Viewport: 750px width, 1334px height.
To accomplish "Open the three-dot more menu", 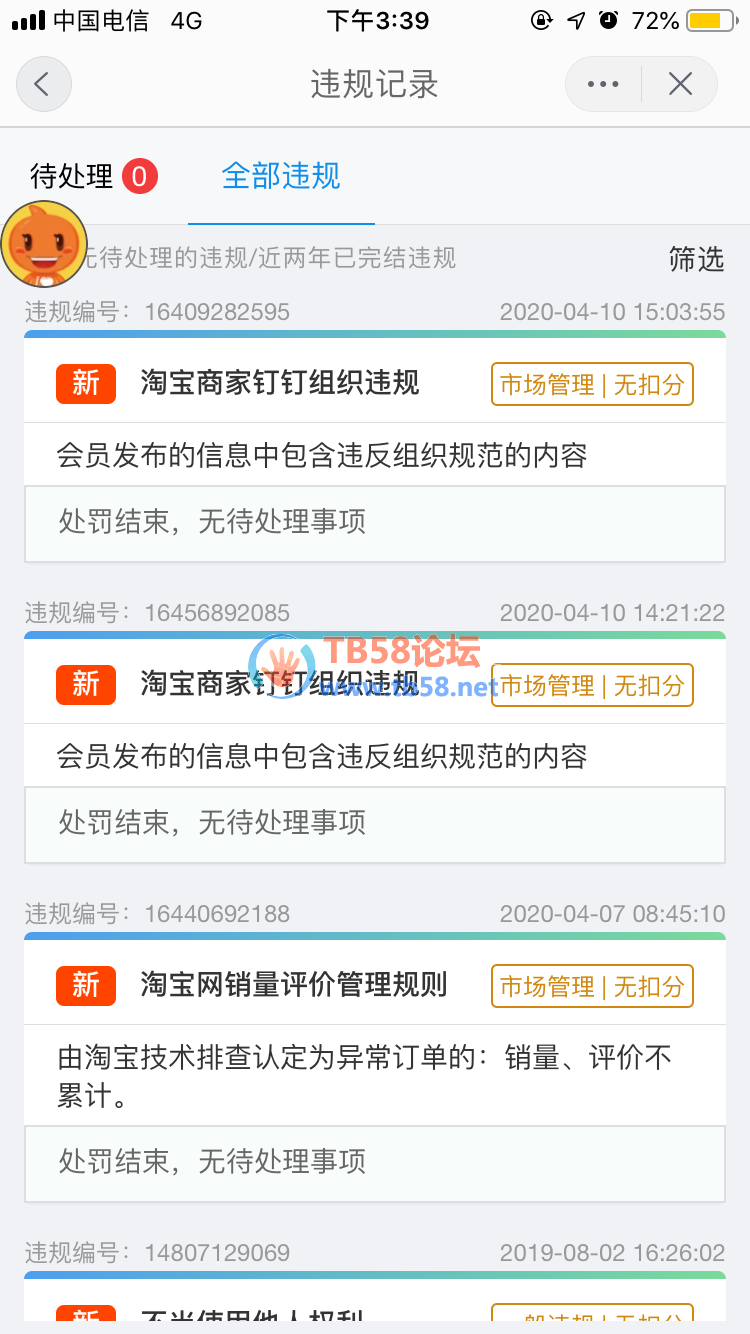I will point(603,84).
